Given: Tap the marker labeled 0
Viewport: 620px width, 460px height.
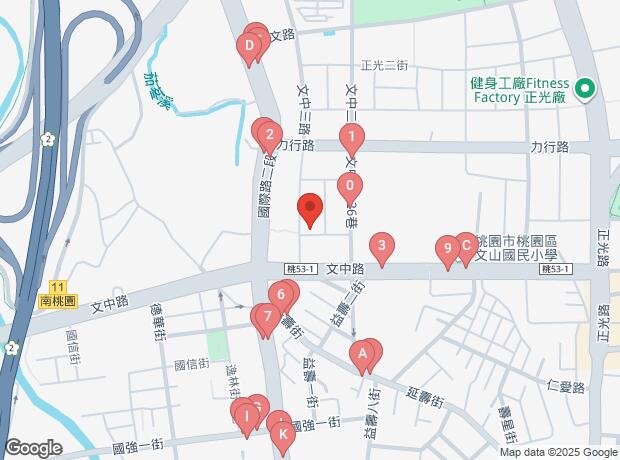Looking at the screenshot, I should [348, 186].
